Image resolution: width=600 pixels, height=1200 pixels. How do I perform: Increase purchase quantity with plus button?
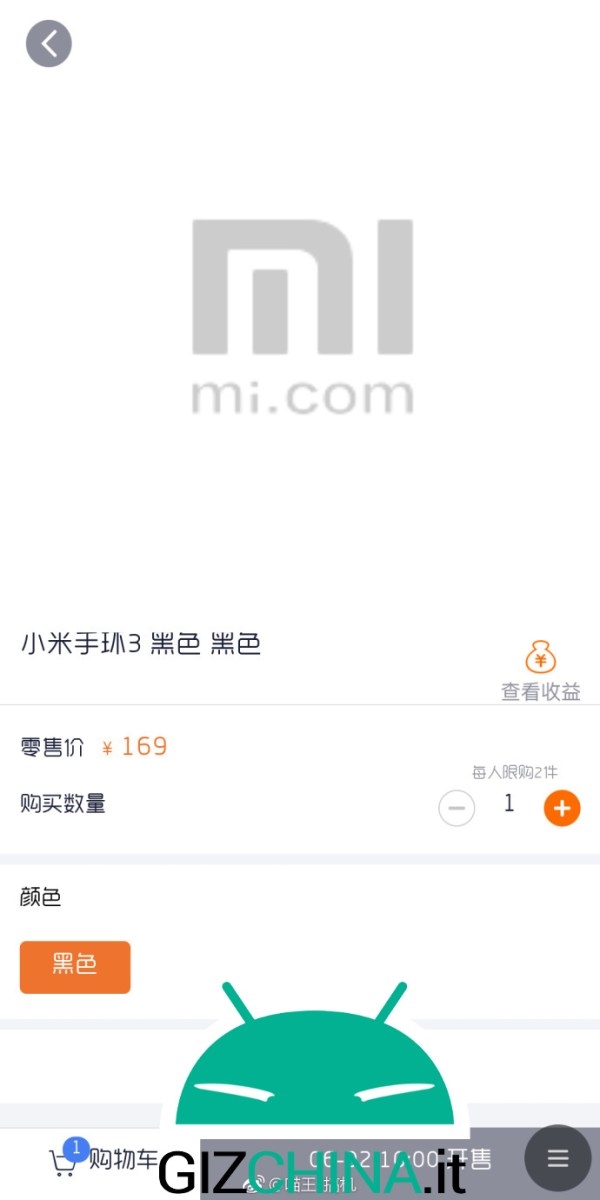coord(562,807)
